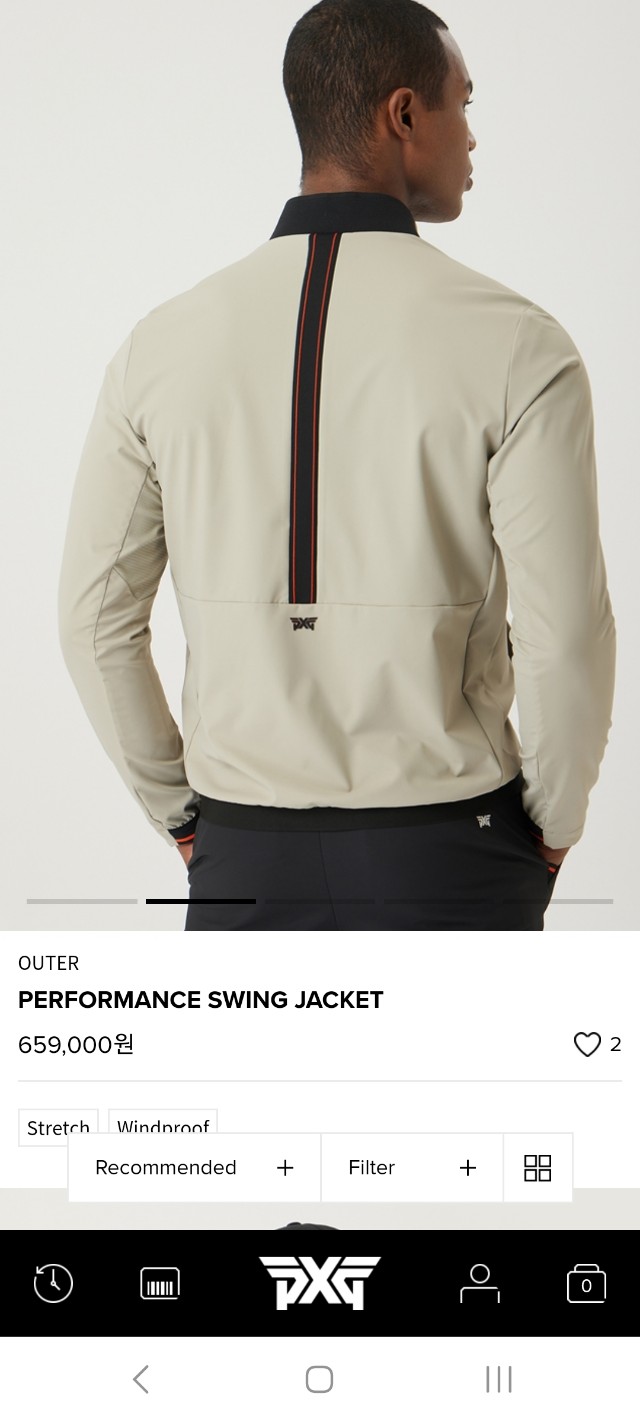Jump to the first product image indicator

point(82,901)
